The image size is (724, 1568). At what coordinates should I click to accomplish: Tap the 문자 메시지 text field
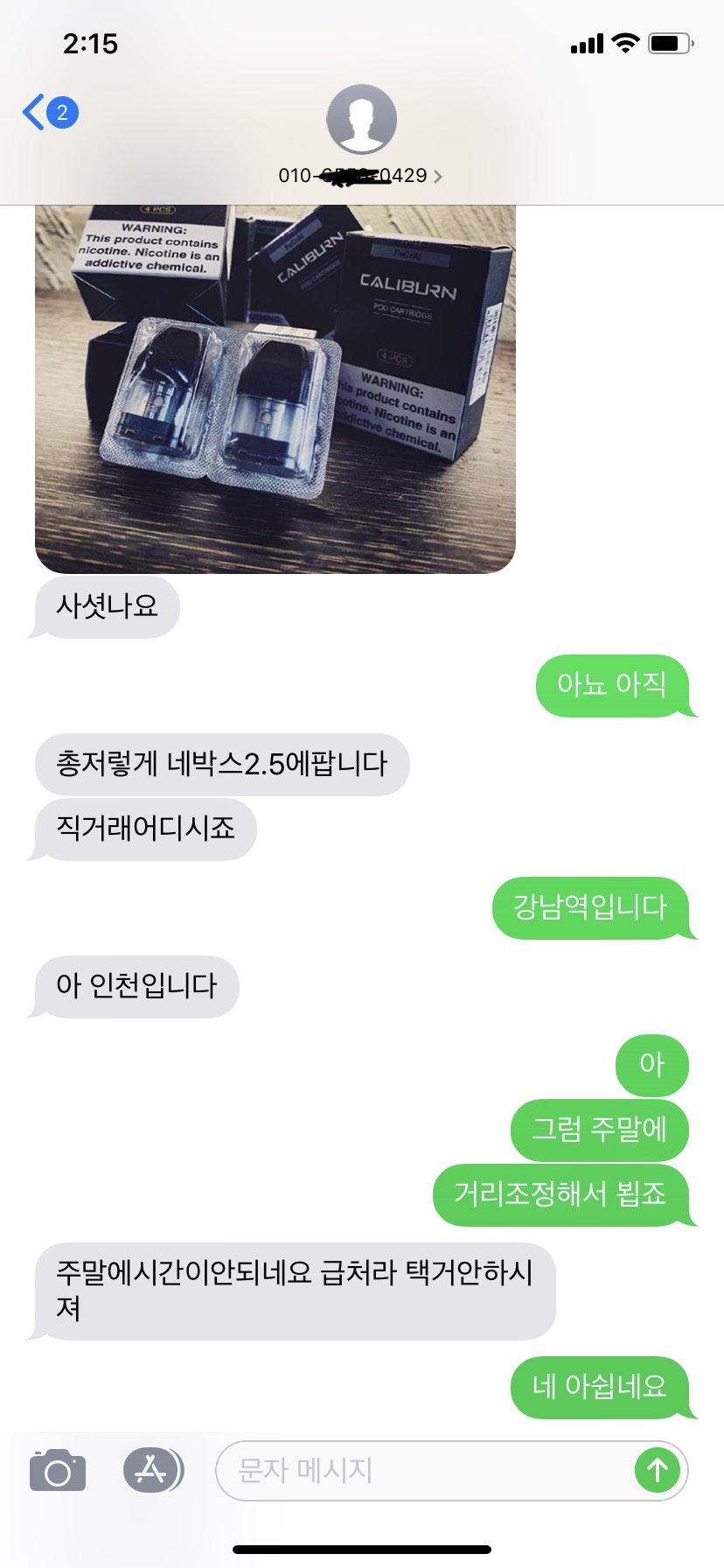(x=425, y=1471)
